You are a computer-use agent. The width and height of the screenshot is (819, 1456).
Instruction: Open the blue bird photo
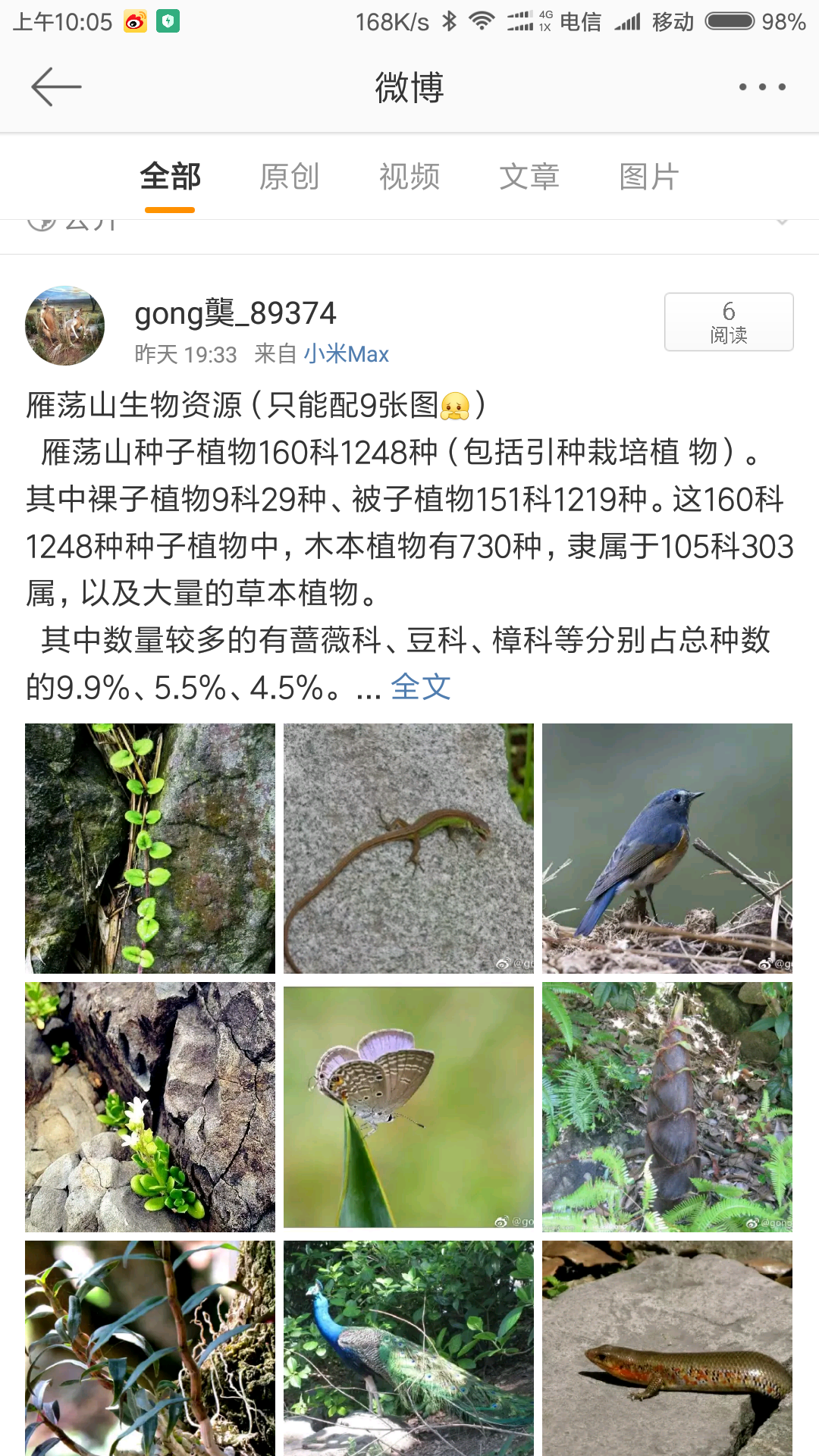click(x=667, y=849)
